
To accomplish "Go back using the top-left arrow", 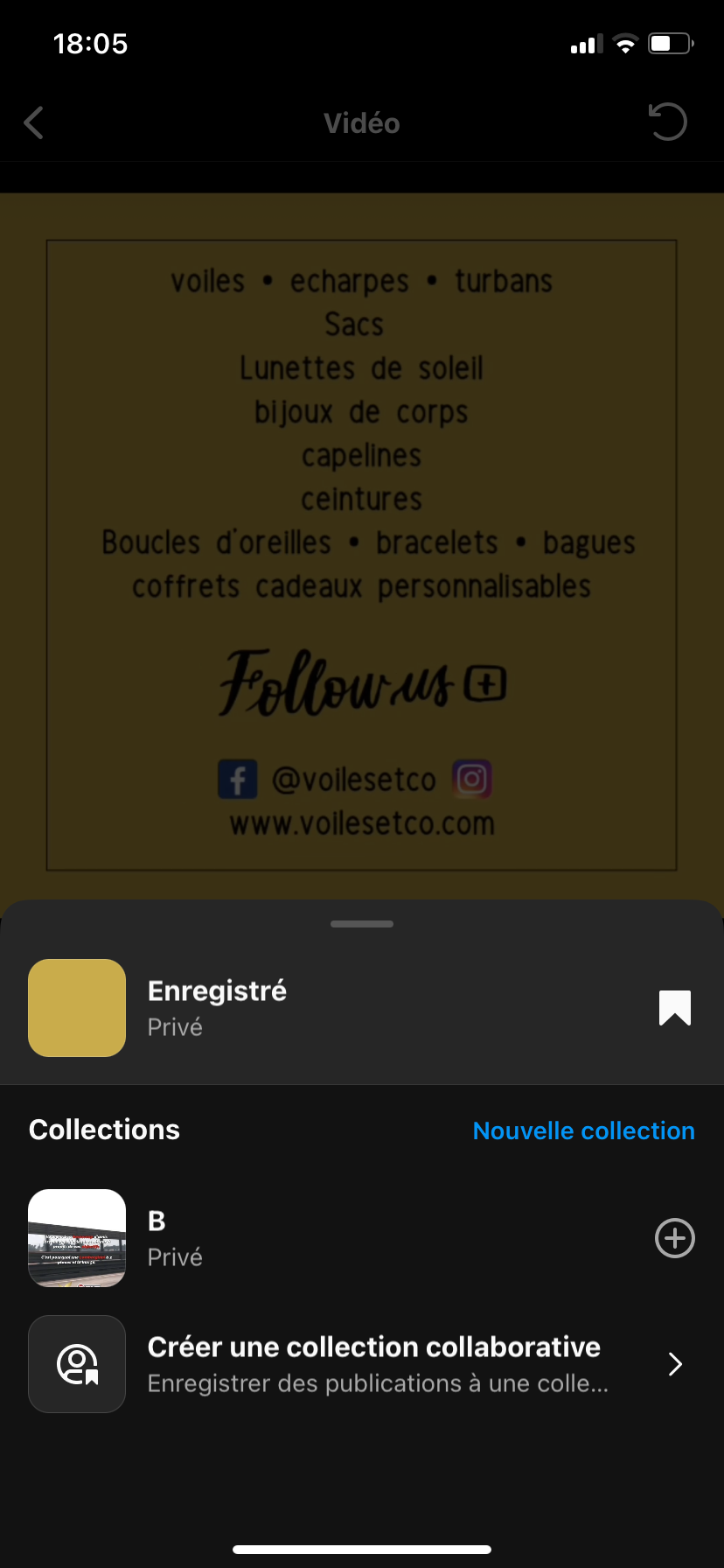I will point(34,123).
